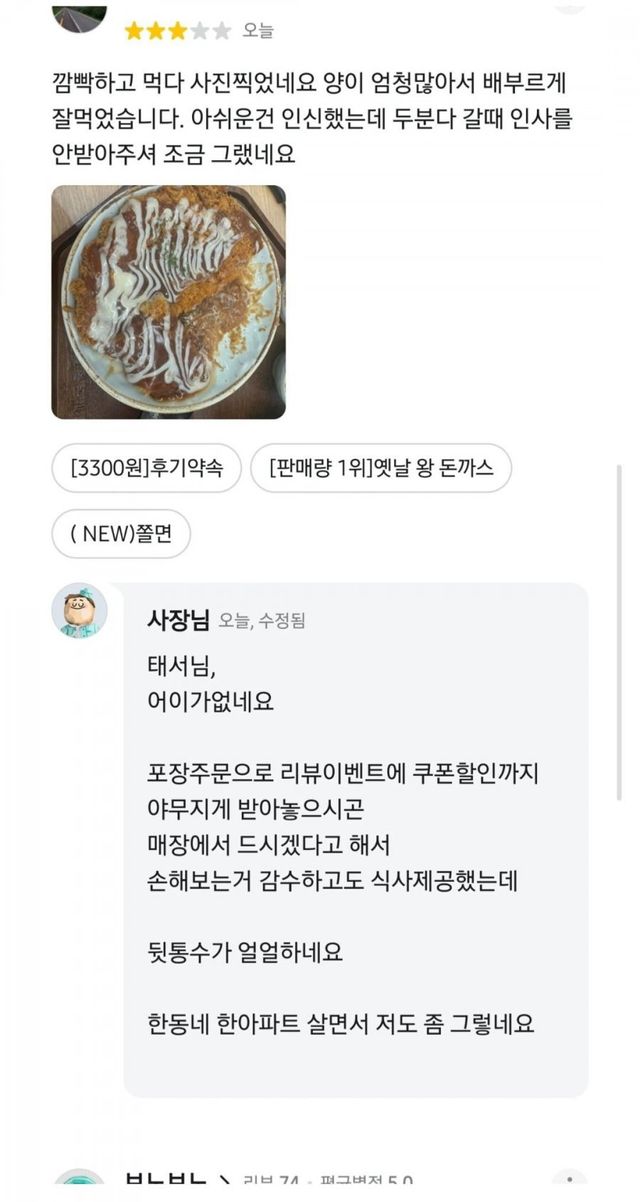Open the reviewer's profile picture above the stars
The image size is (640, 1202).
(x=79, y=14)
